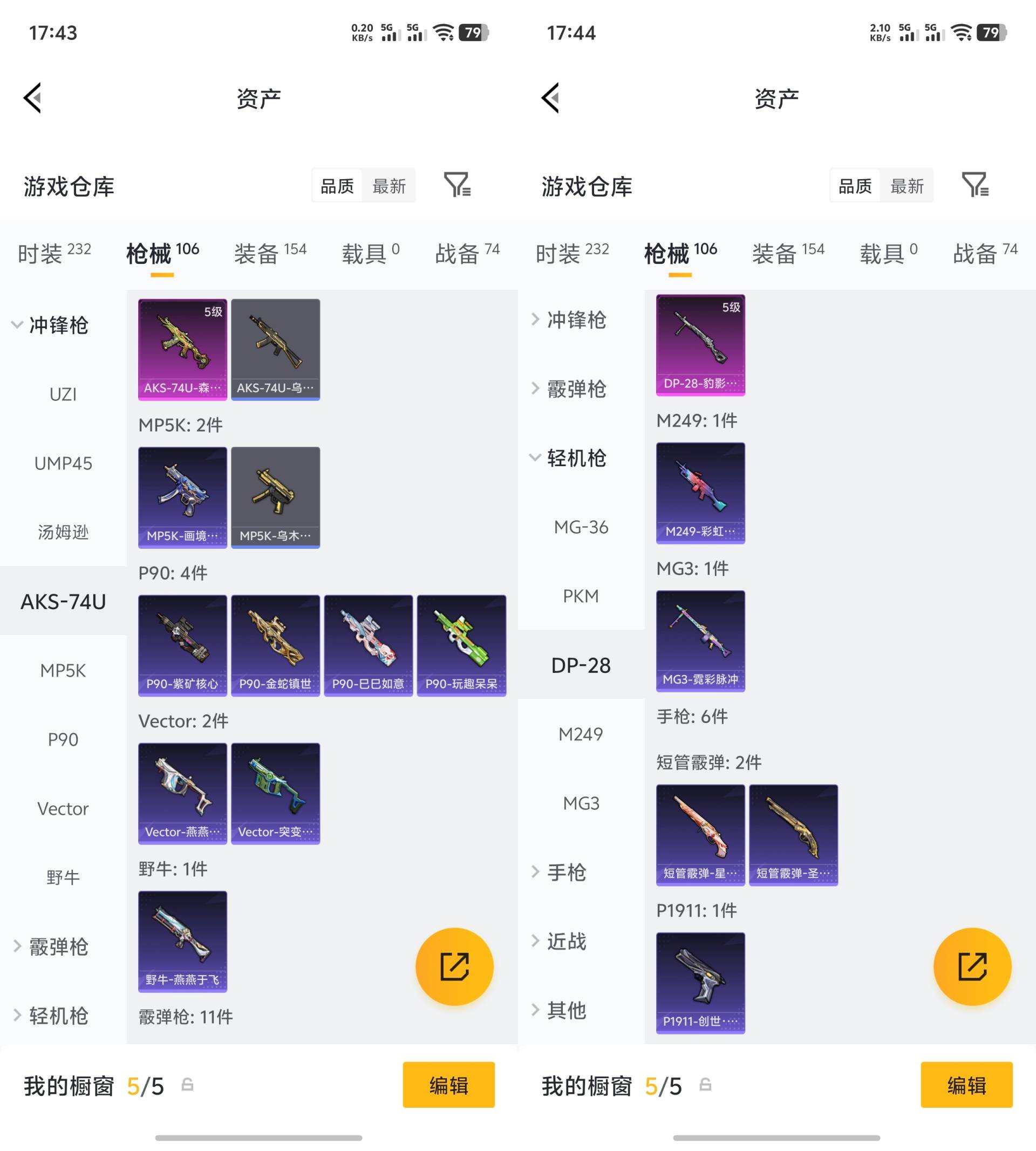
Task: Tap the orange share icon to export inventory
Action: tap(454, 966)
